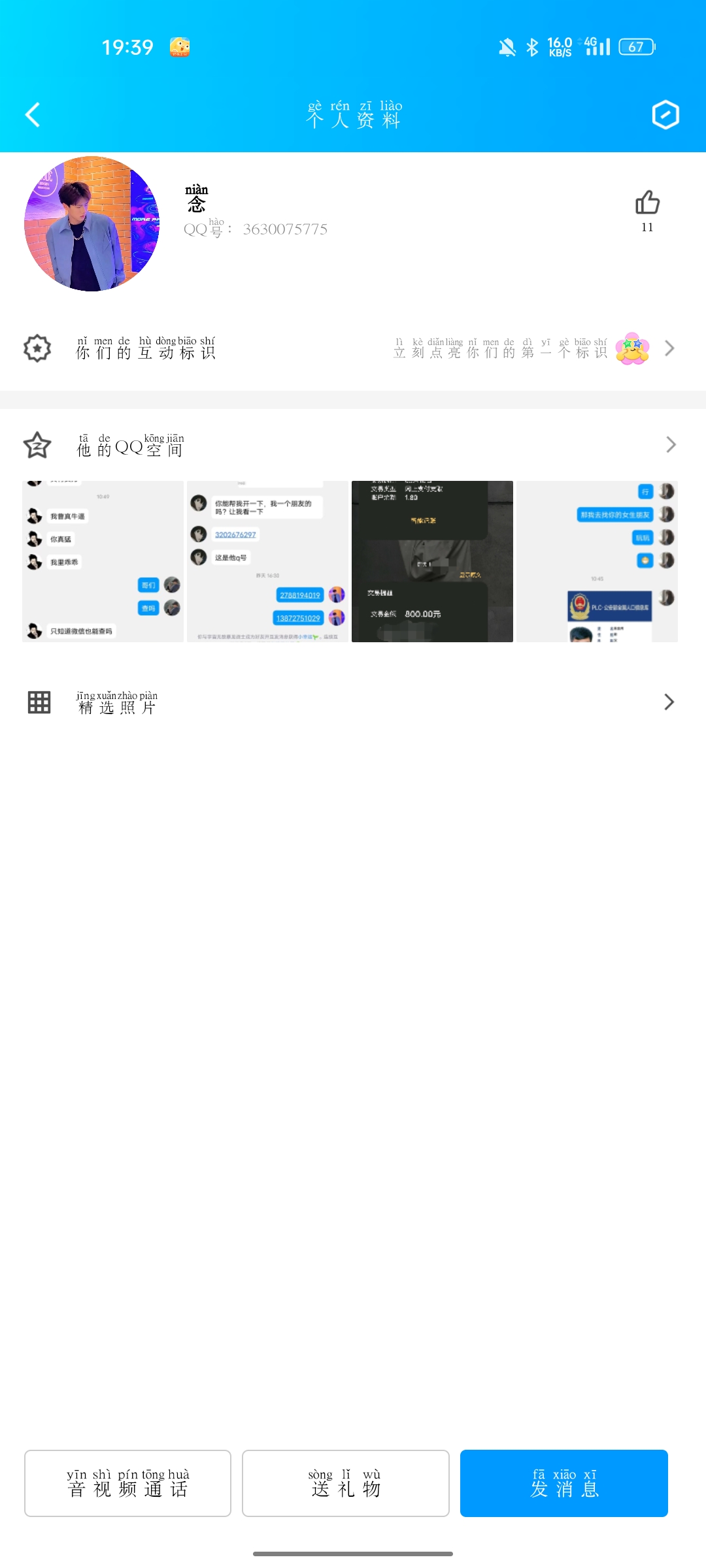
Task: Open first QQ space photo with 只知道微信也能查吗
Action: click(103, 561)
